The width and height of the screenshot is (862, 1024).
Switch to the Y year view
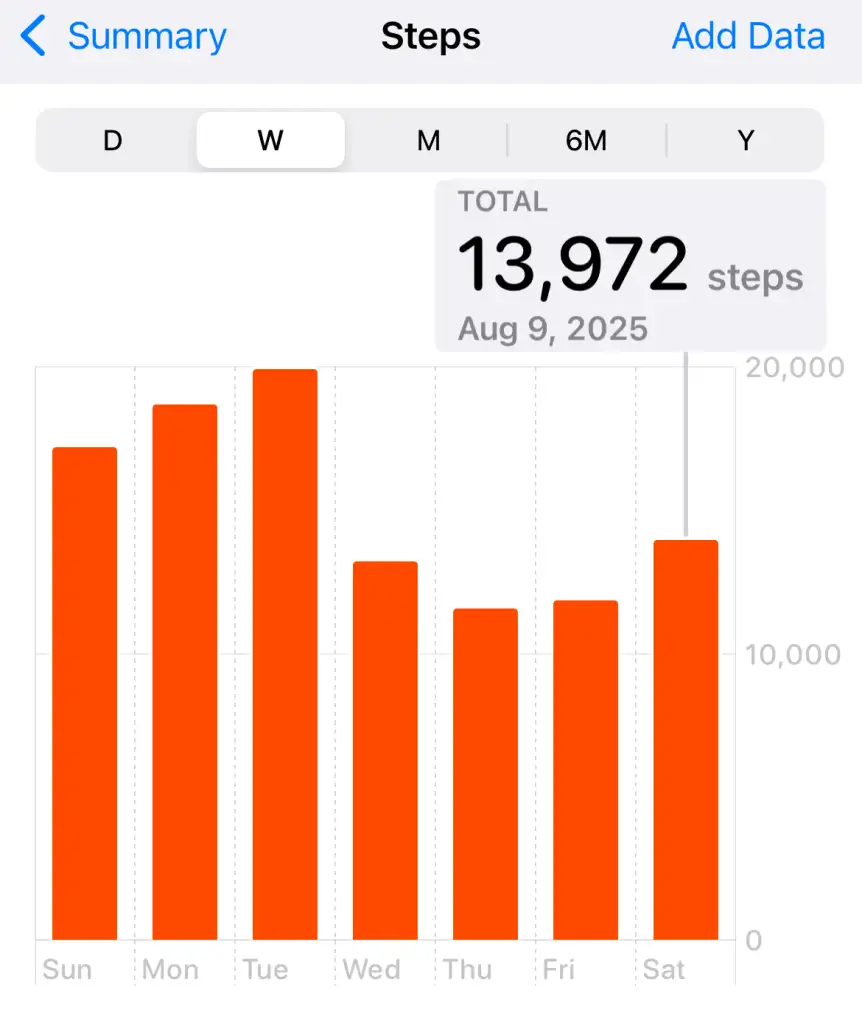pos(745,141)
